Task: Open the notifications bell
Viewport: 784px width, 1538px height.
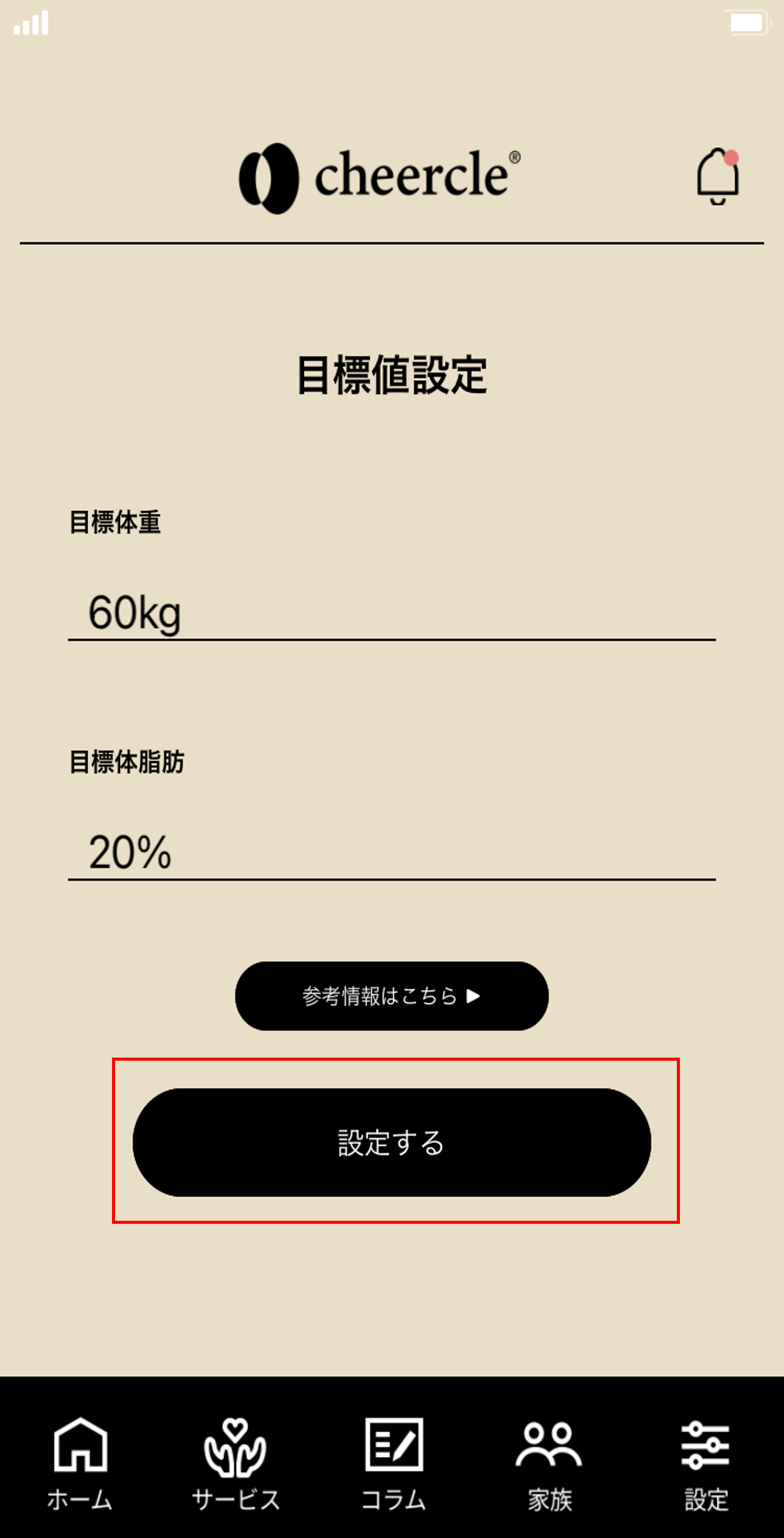Action: 718,177
